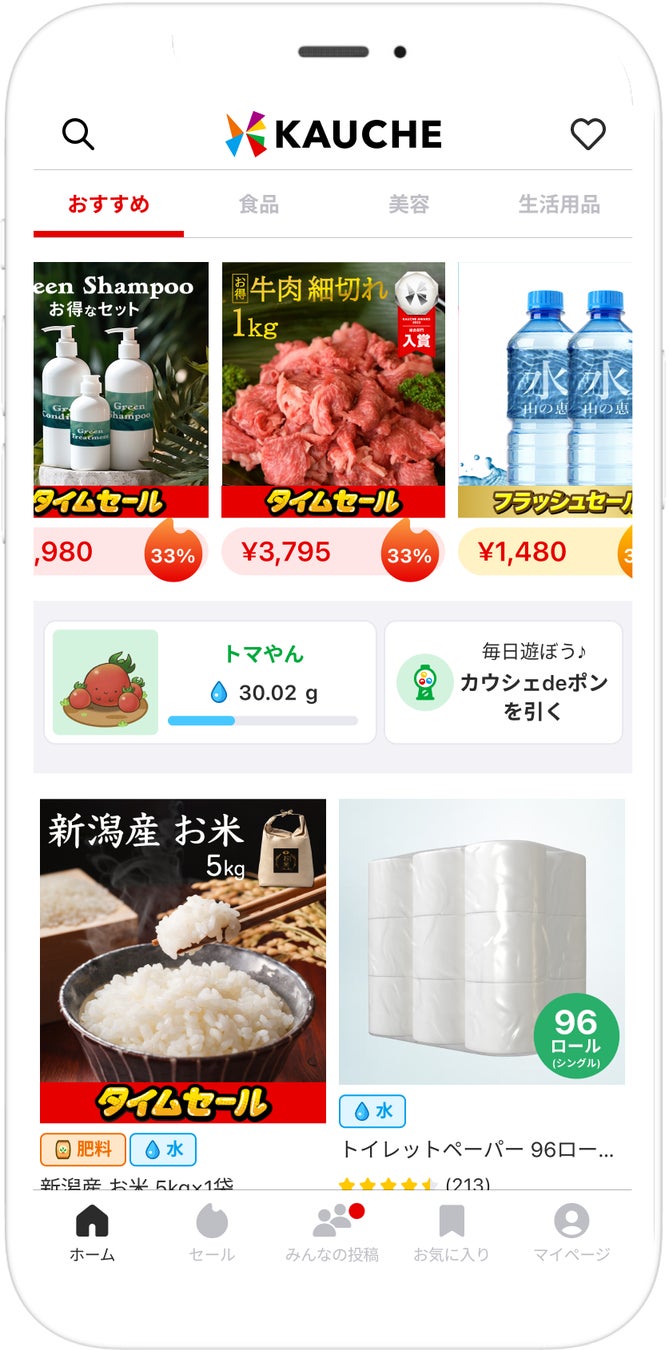Switch to the おすすめ tab
This screenshot has height=1350, width=669.
pos(108,205)
